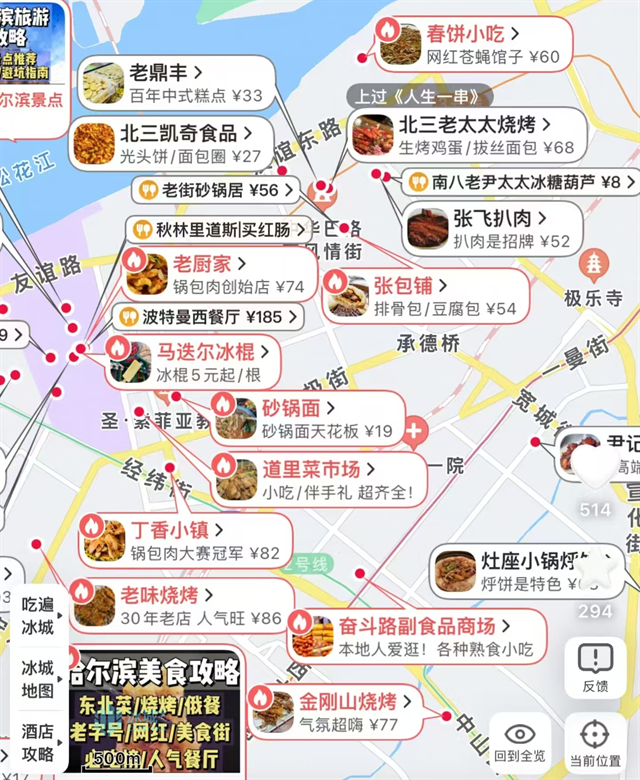Select the 张包铺 map label
This screenshot has width=640, height=780.
pos(425,295)
